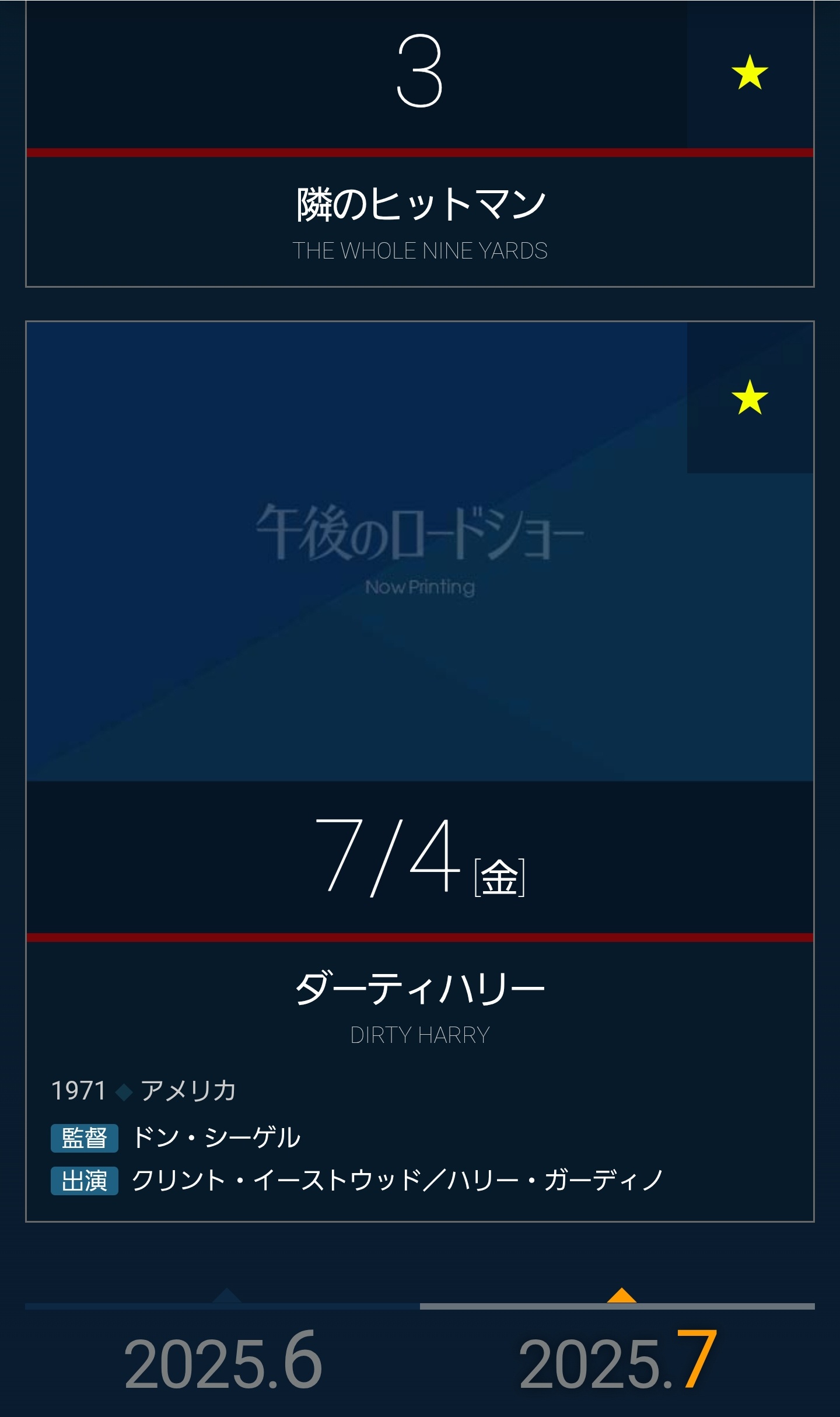Open the ダーティハリー movie card
Screen dimensions: 840x1417
tap(420, 772)
